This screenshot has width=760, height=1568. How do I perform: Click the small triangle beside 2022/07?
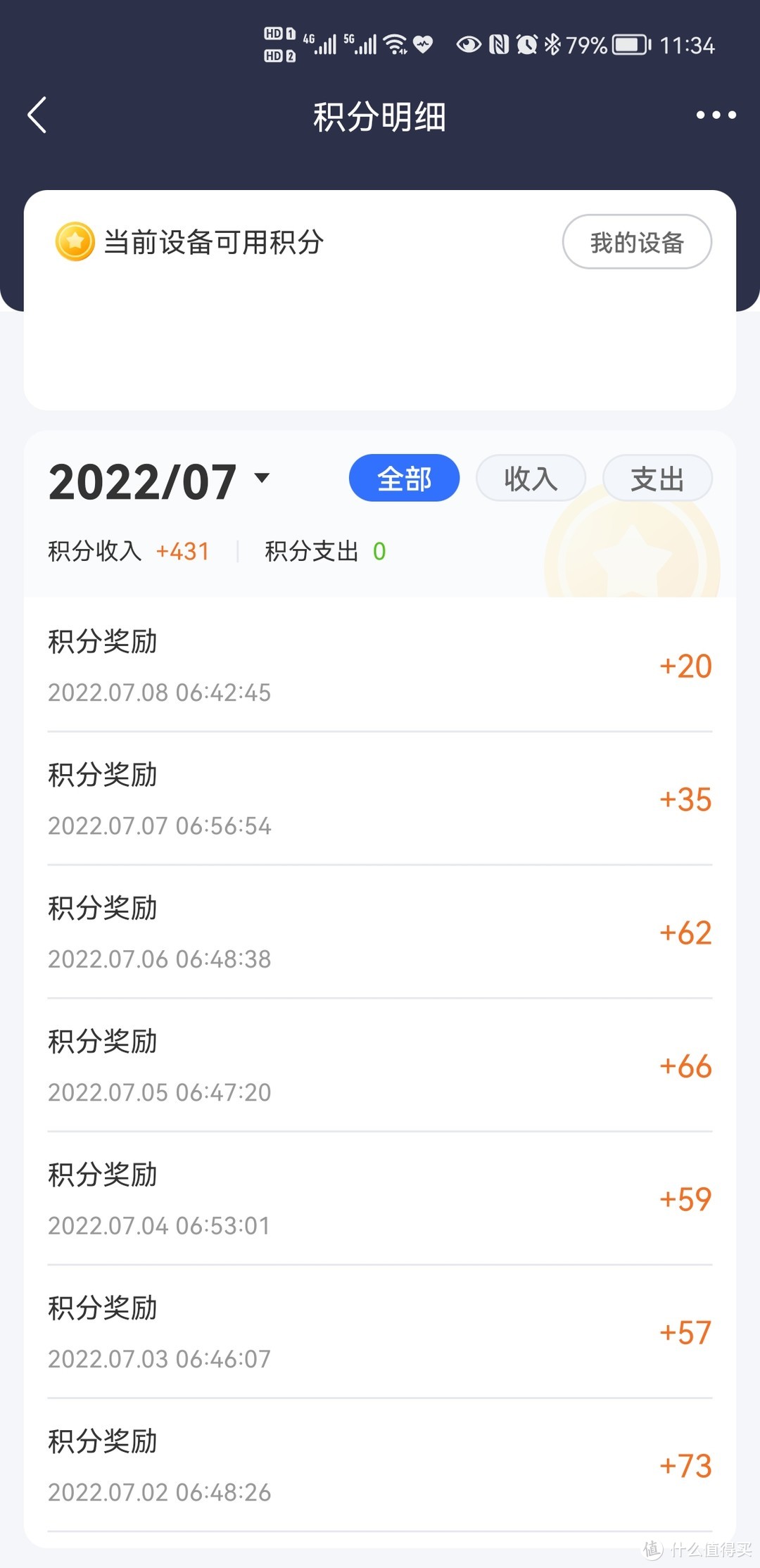pos(260,478)
